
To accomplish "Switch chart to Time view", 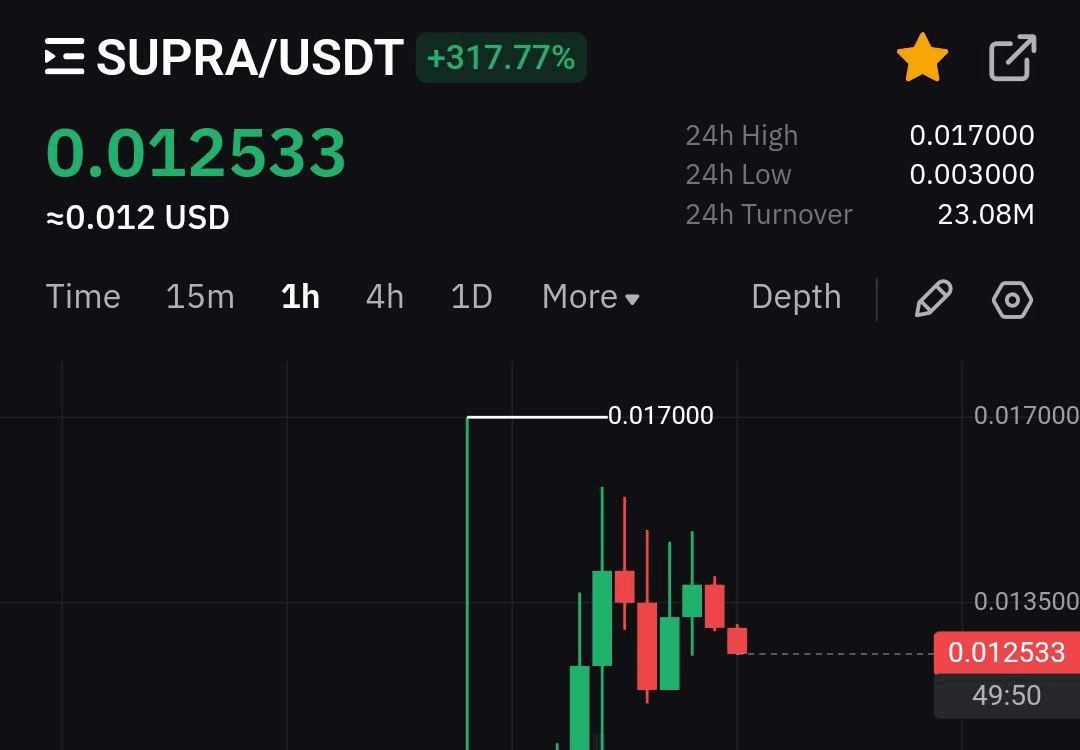I will (83, 297).
